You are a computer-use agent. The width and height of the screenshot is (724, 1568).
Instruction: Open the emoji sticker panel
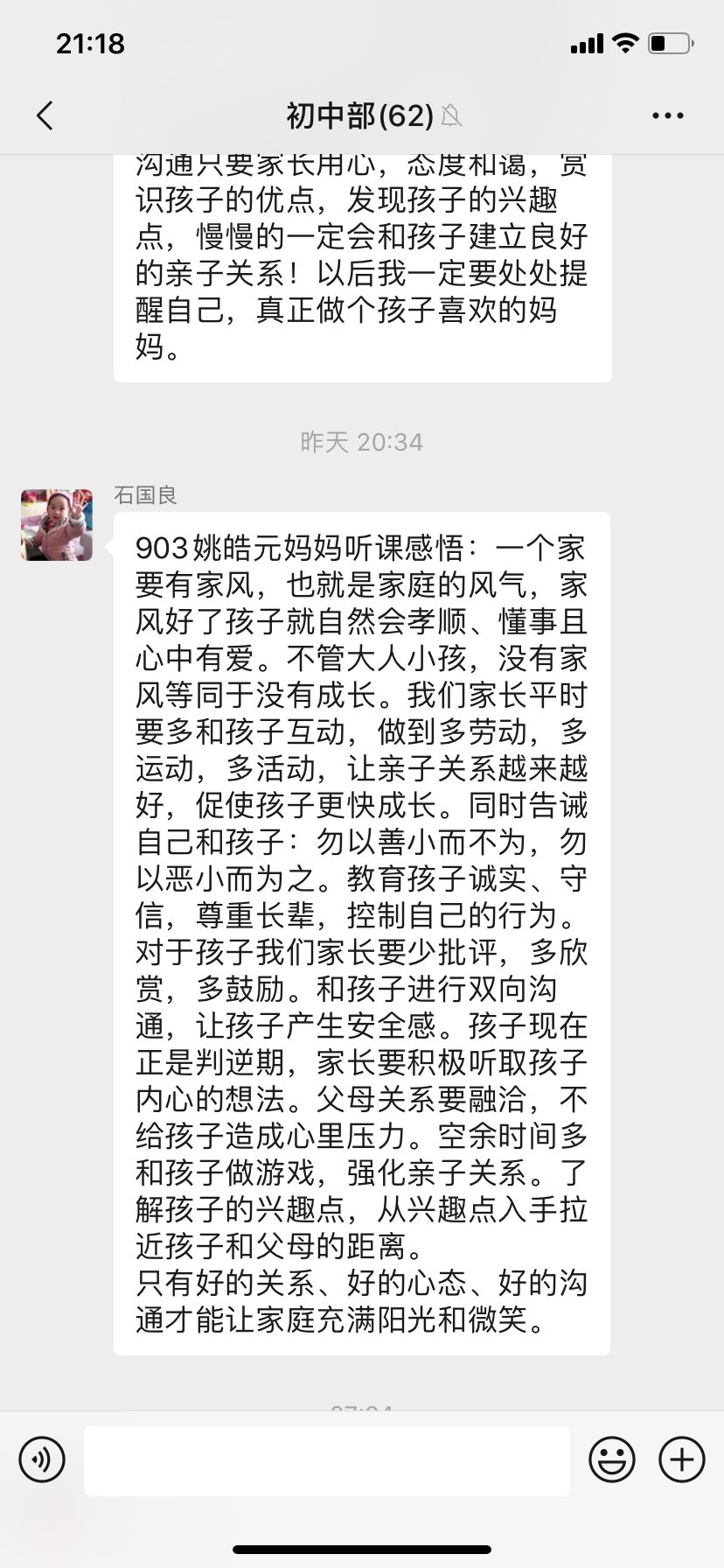tap(611, 1459)
